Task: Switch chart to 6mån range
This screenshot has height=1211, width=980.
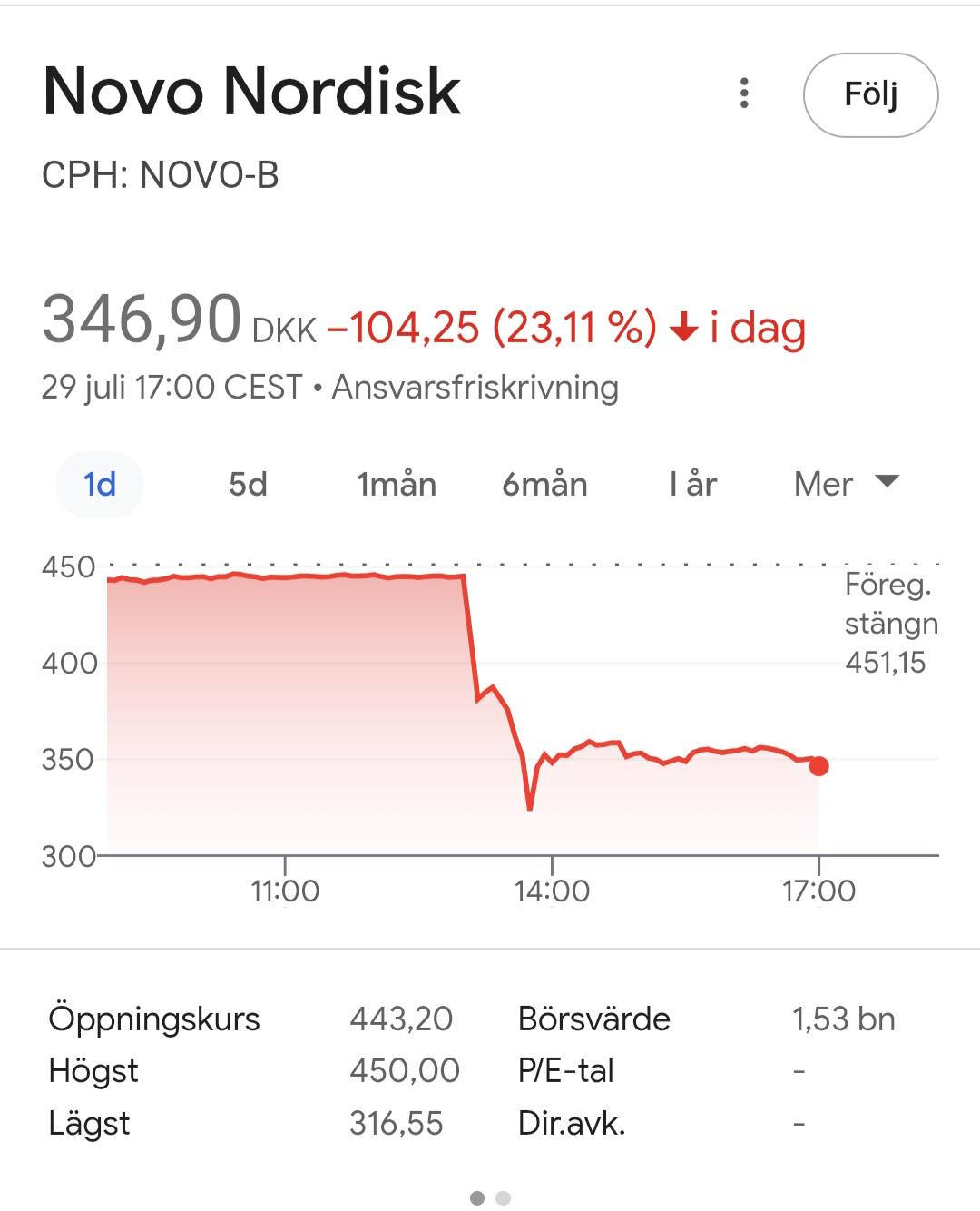Action: point(544,484)
